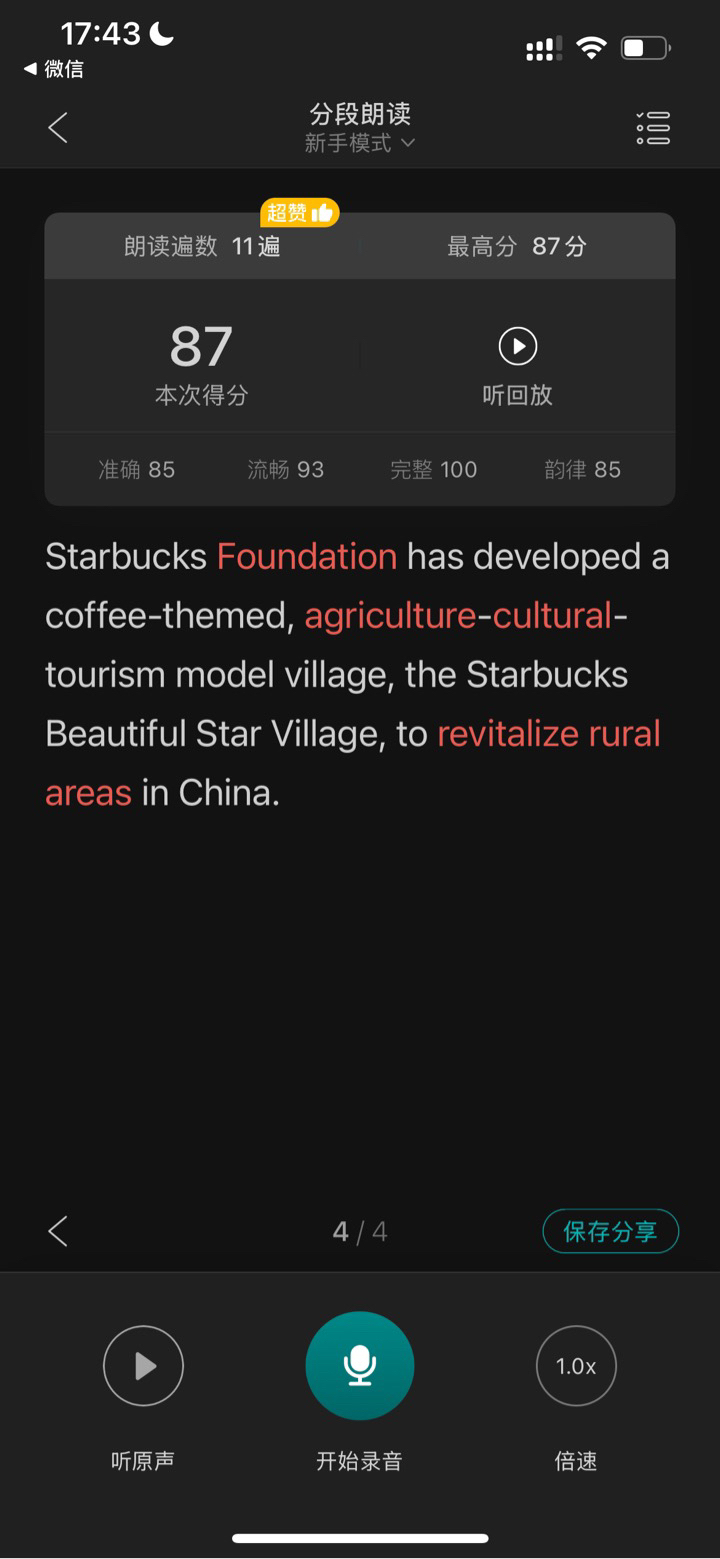Screen dimensions: 720x1559
Task: Go to the previous paragraph
Action: point(58,1231)
